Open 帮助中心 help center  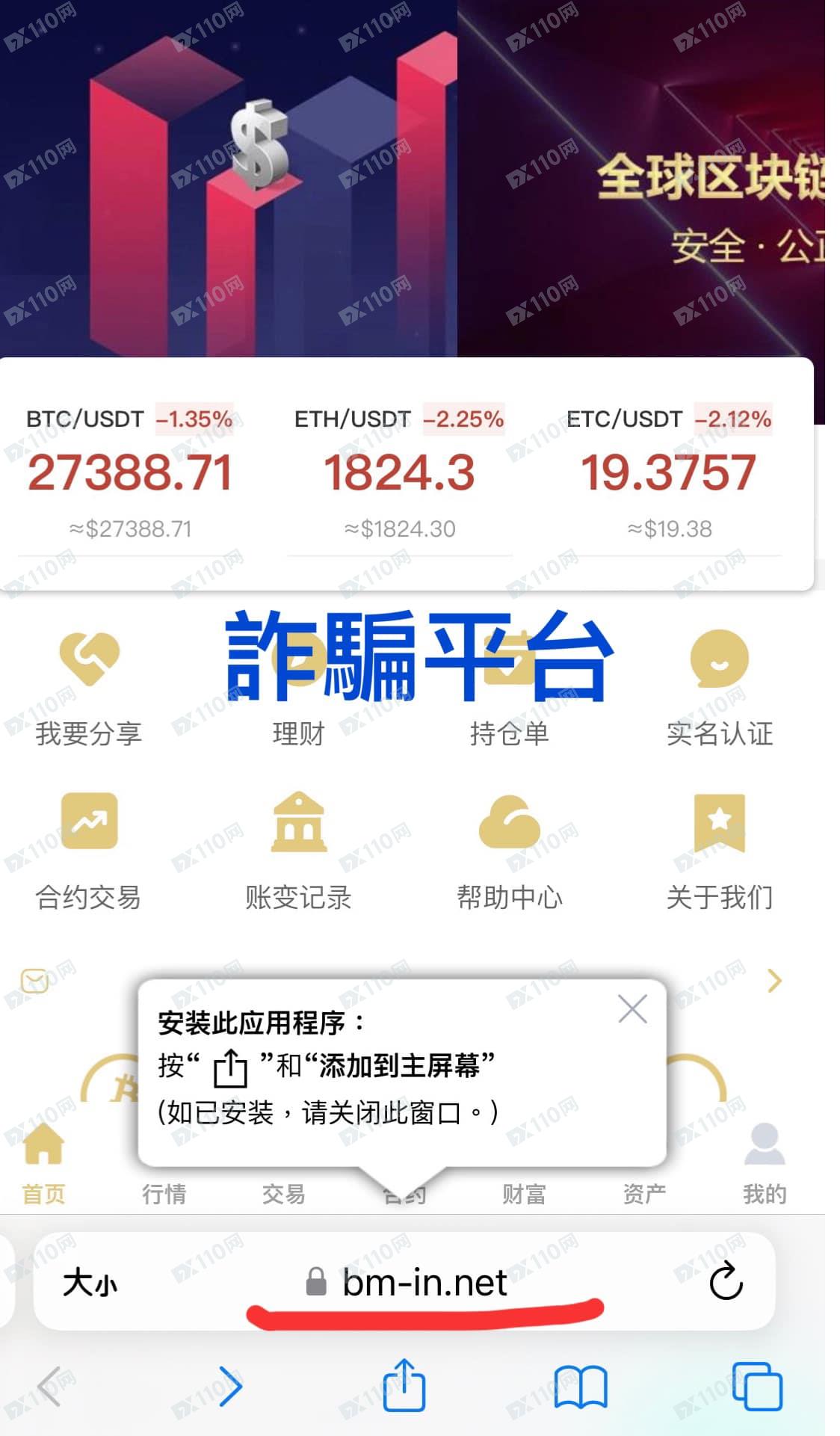tap(509, 848)
